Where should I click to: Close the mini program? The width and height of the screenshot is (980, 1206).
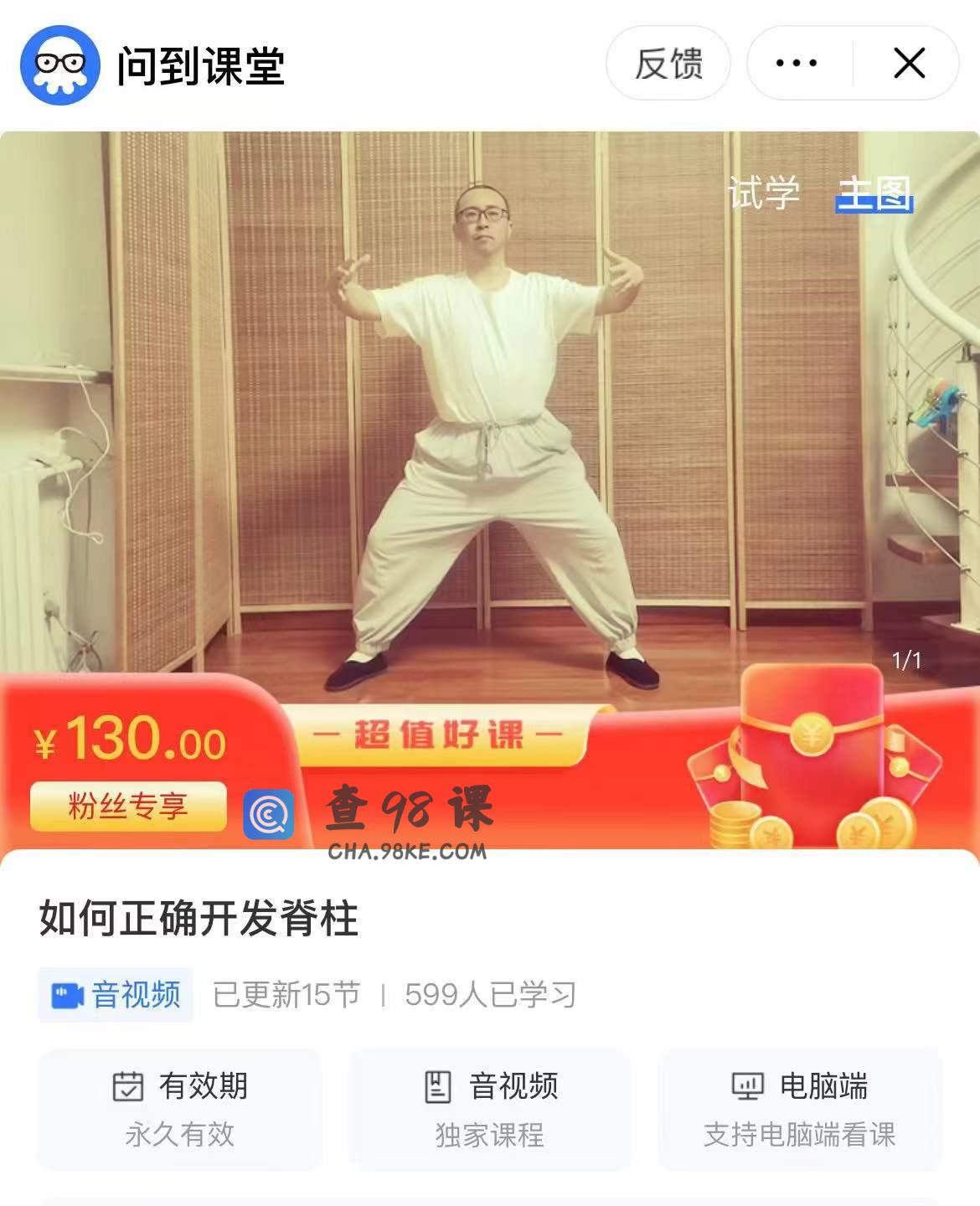pyautogui.click(x=909, y=64)
